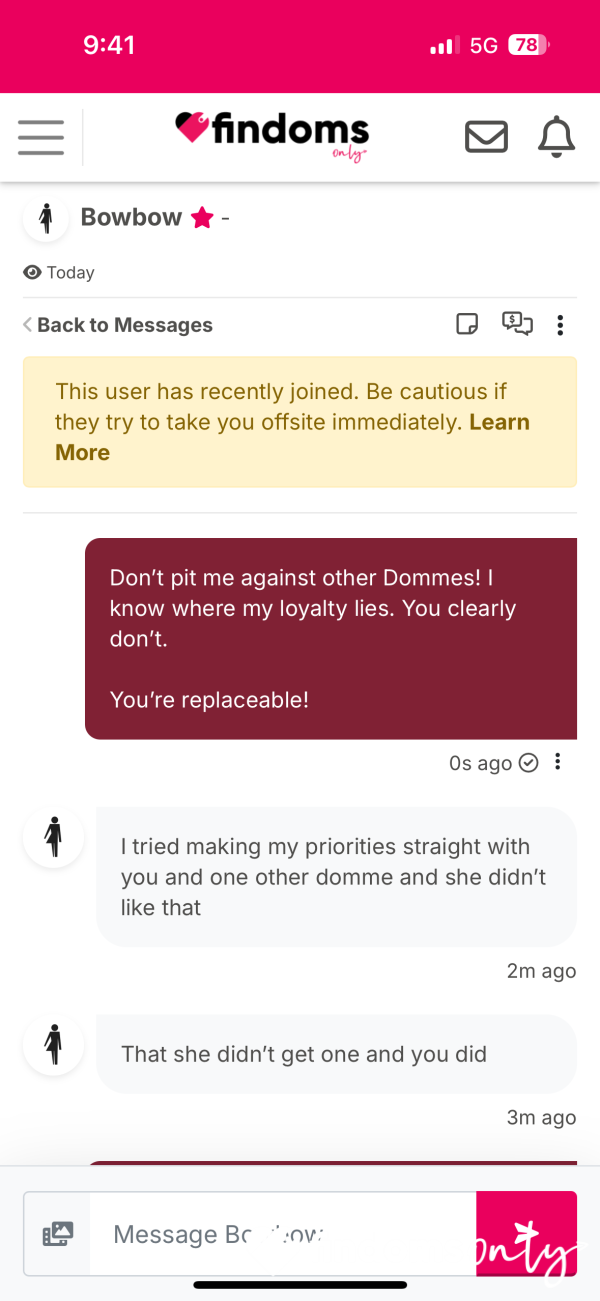Open the paid message chat icon
Viewport: 600px width, 1301px height.
click(517, 324)
